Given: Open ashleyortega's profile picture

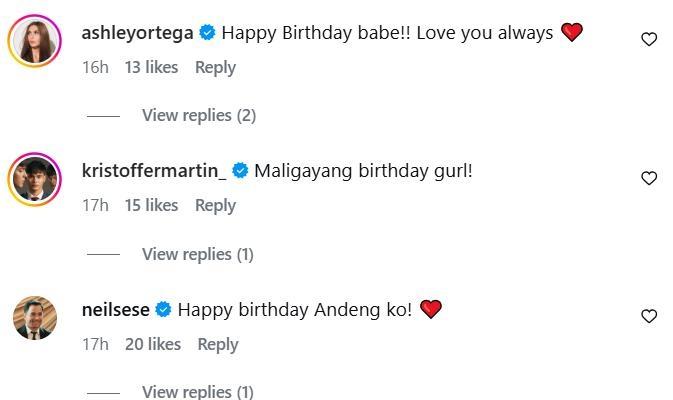Looking at the screenshot, I should (34, 41).
